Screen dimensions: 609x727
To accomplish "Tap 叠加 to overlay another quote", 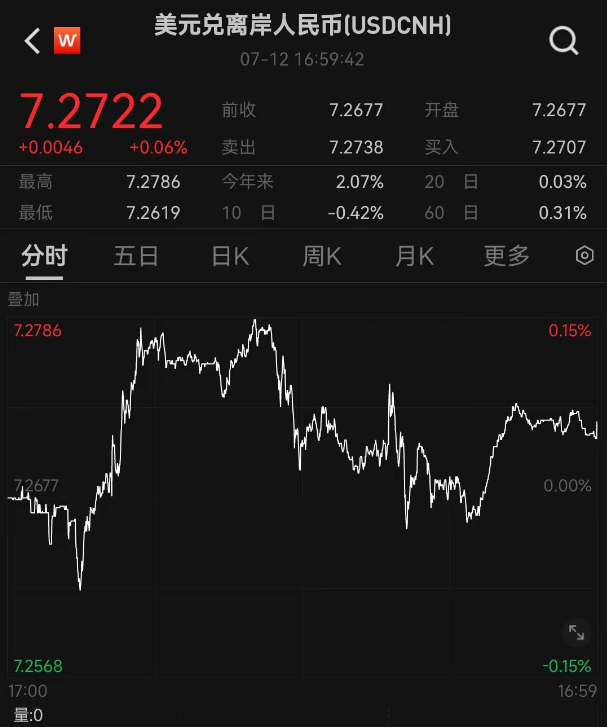I will pos(24,299).
